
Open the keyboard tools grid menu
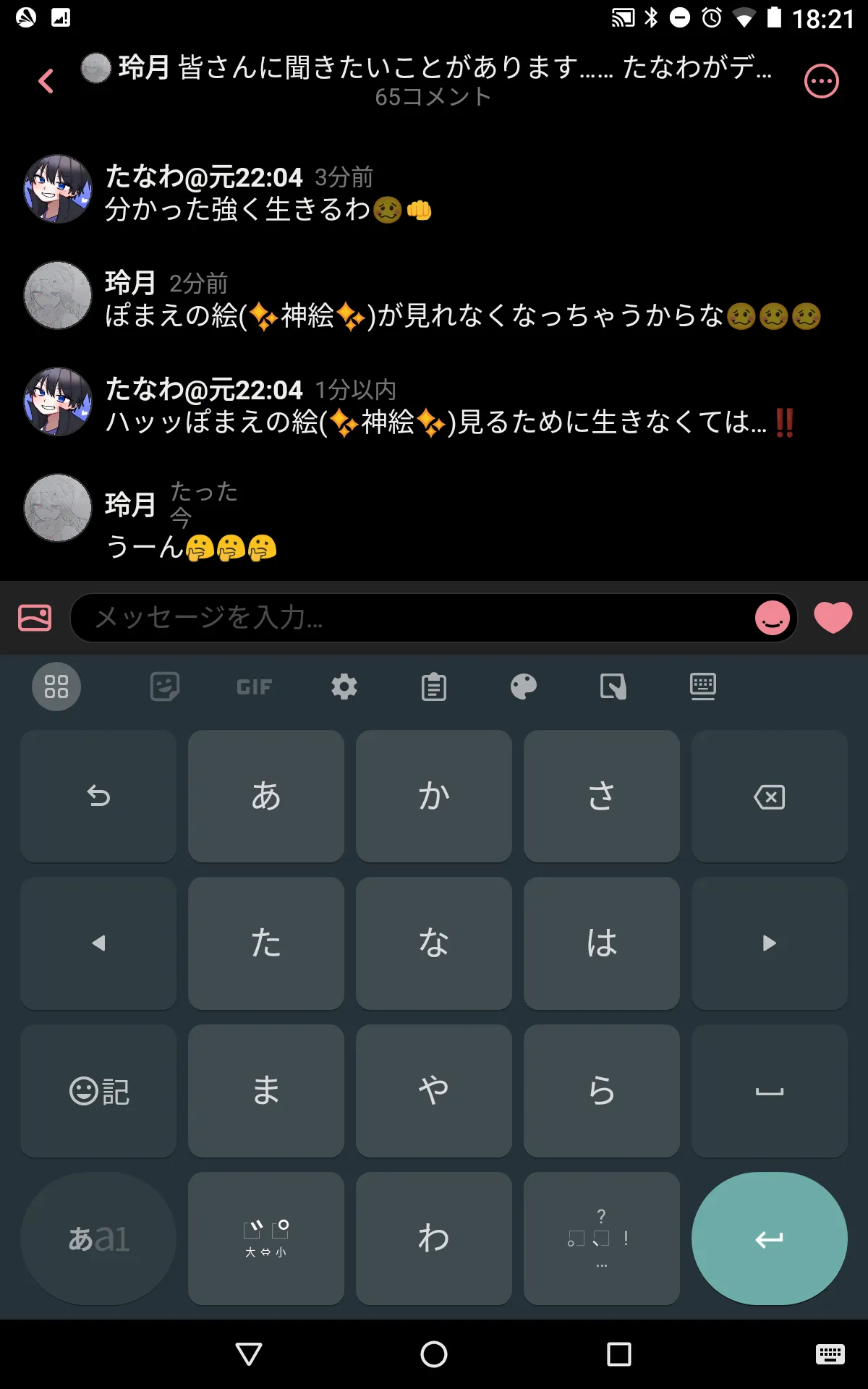click(x=56, y=687)
